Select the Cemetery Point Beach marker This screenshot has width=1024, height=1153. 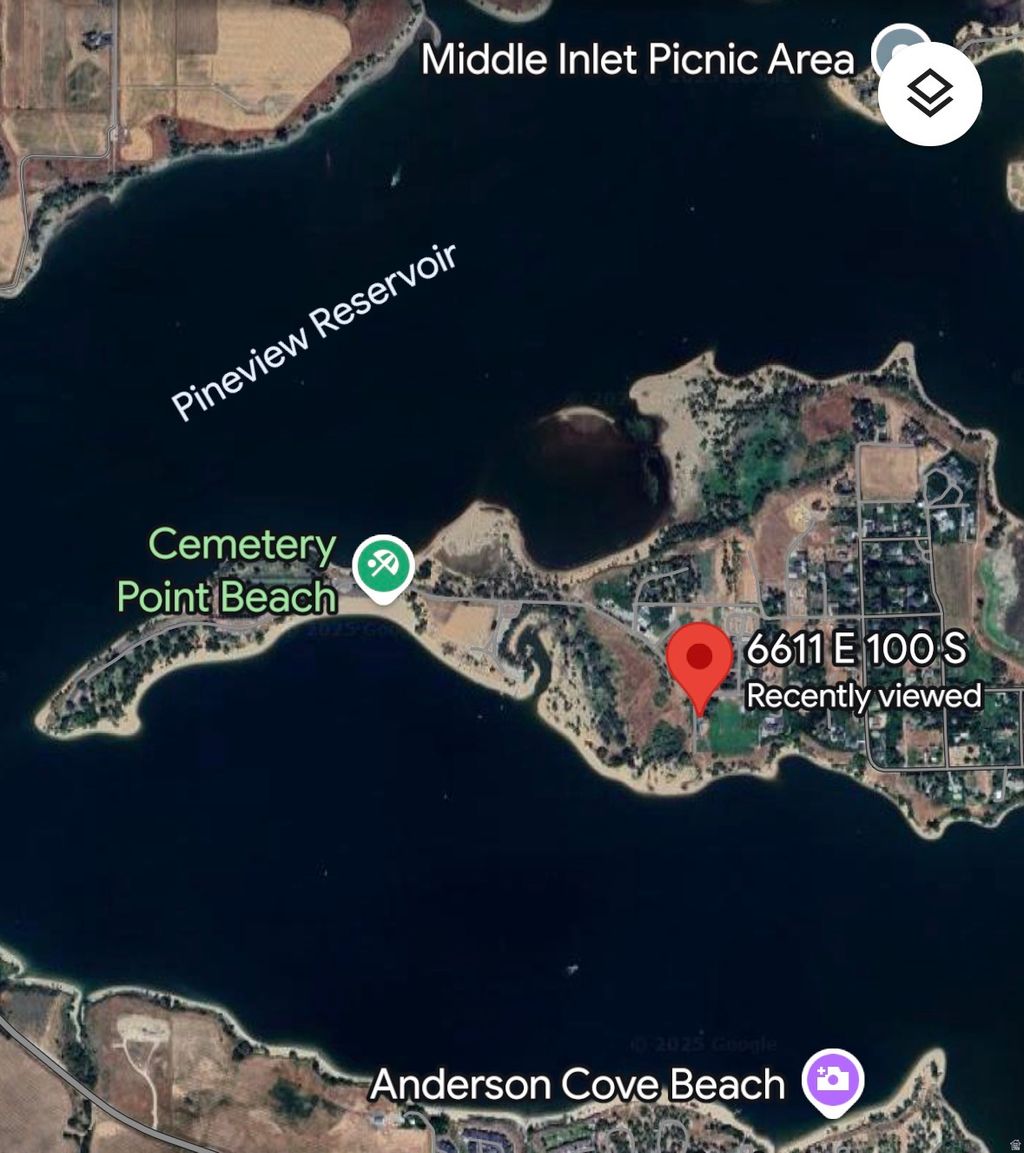(384, 568)
